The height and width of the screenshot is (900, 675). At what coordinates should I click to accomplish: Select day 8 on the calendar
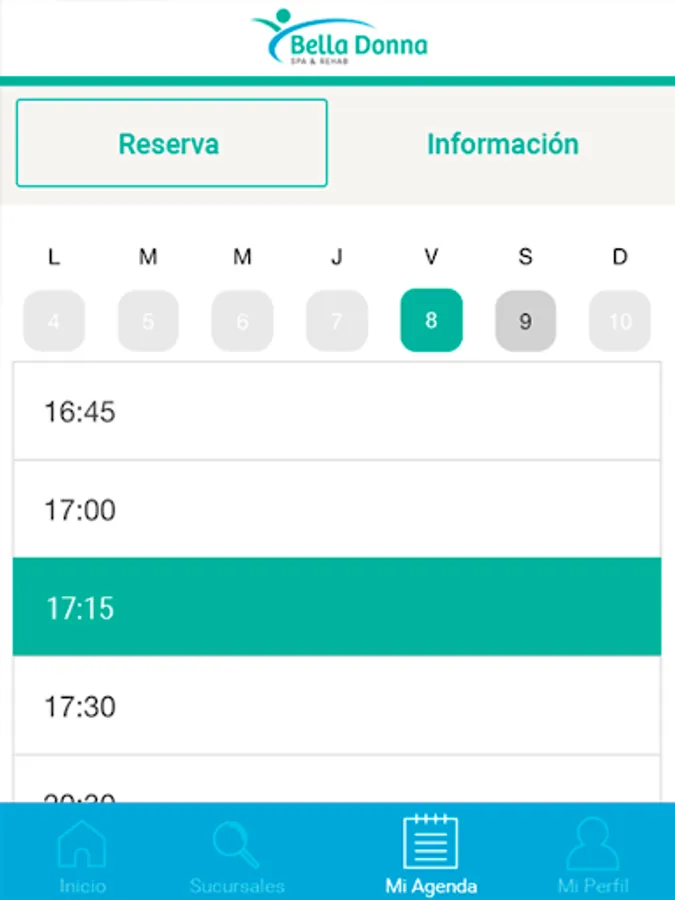tap(431, 321)
